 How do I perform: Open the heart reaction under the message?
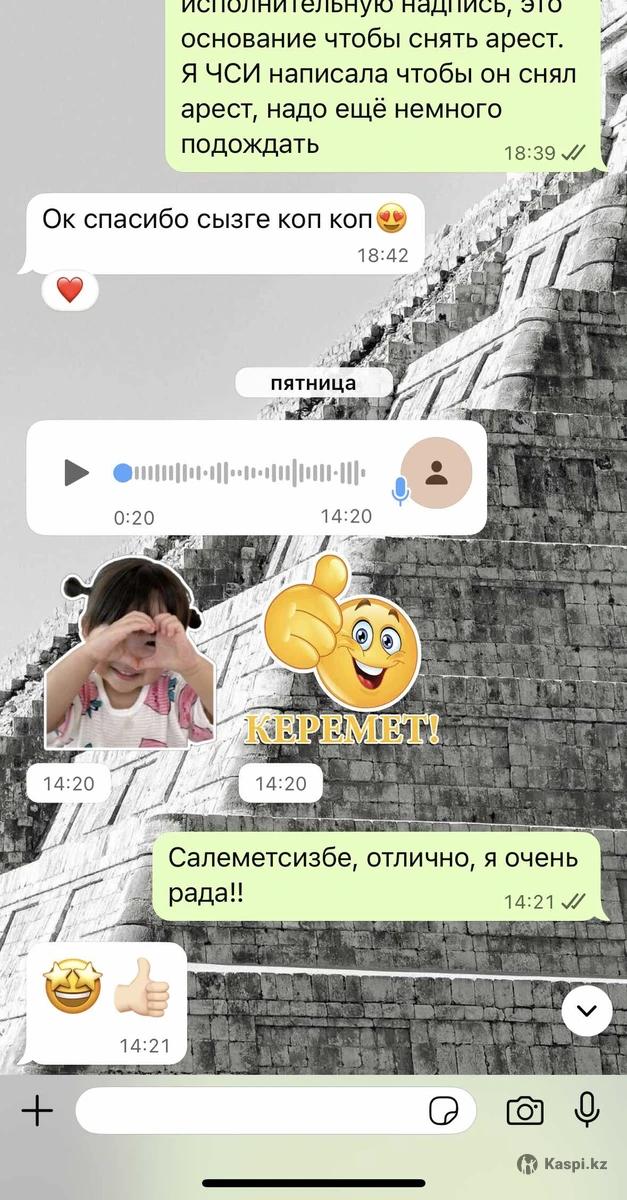click(x=69, y=291)
